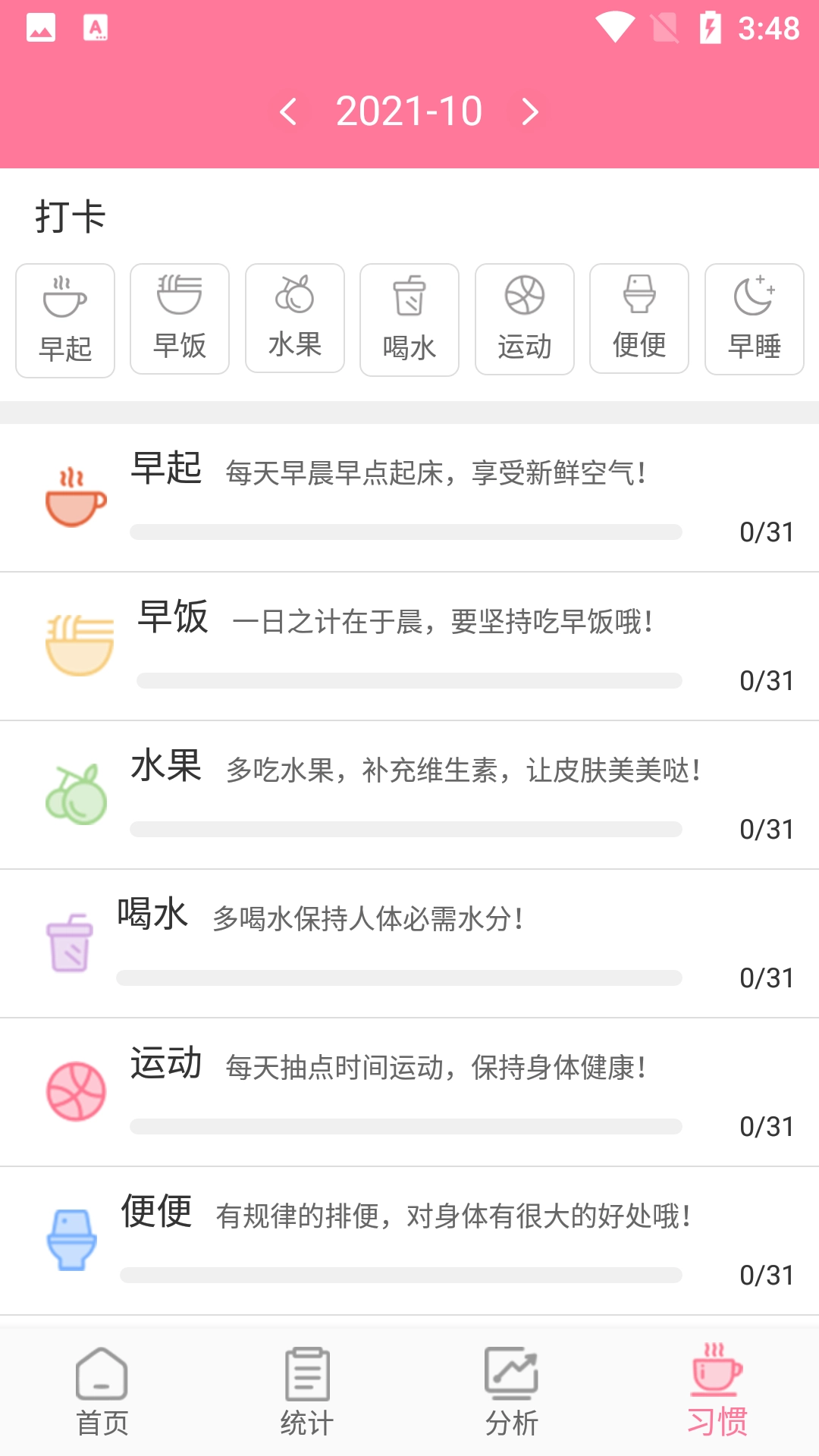Check in for 喝水 habit
The width and height of the screenshot is (819, 1456).
[x=409, y=320]
